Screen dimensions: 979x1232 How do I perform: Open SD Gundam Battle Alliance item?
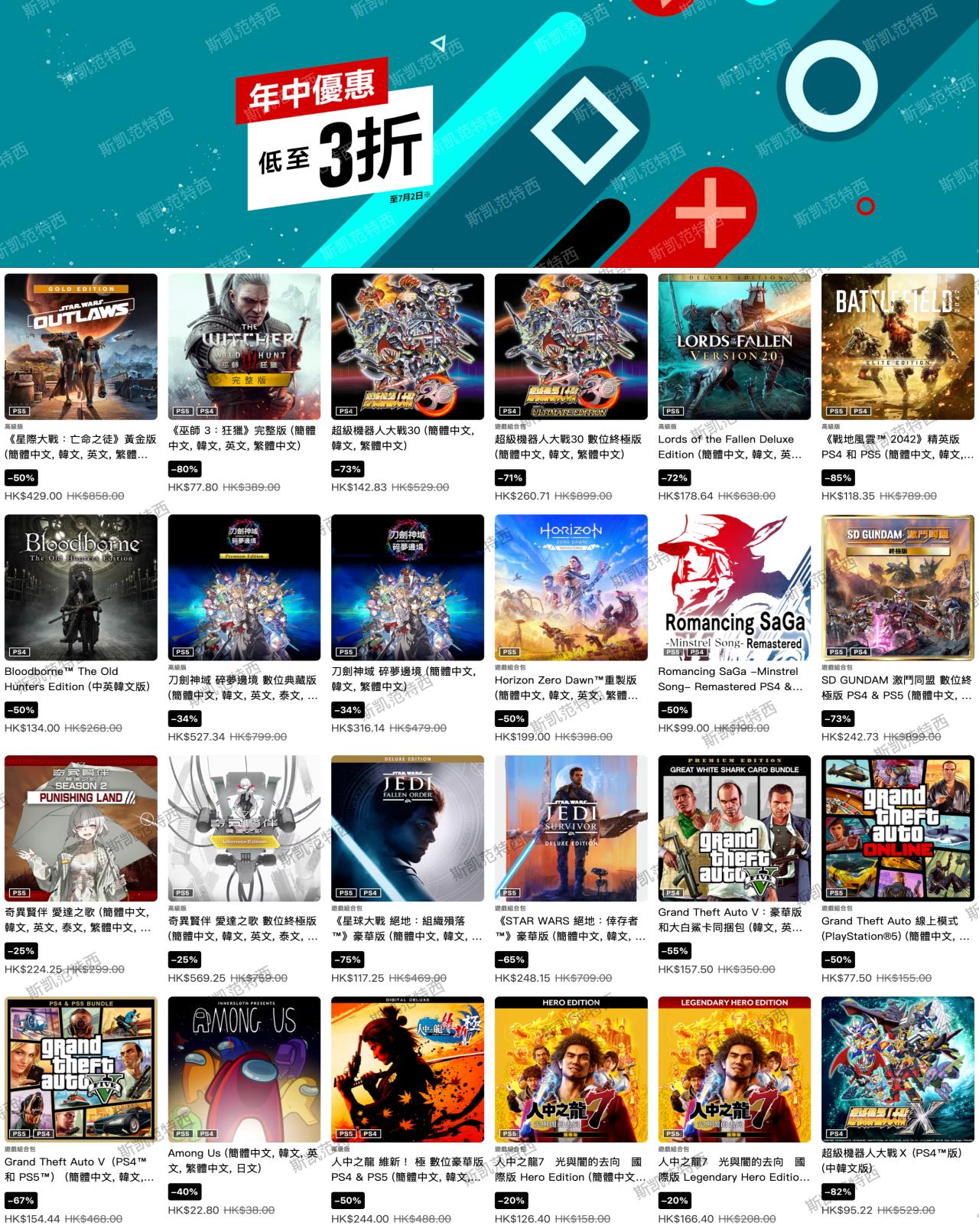pyautogui.click(x=897, y=587)
